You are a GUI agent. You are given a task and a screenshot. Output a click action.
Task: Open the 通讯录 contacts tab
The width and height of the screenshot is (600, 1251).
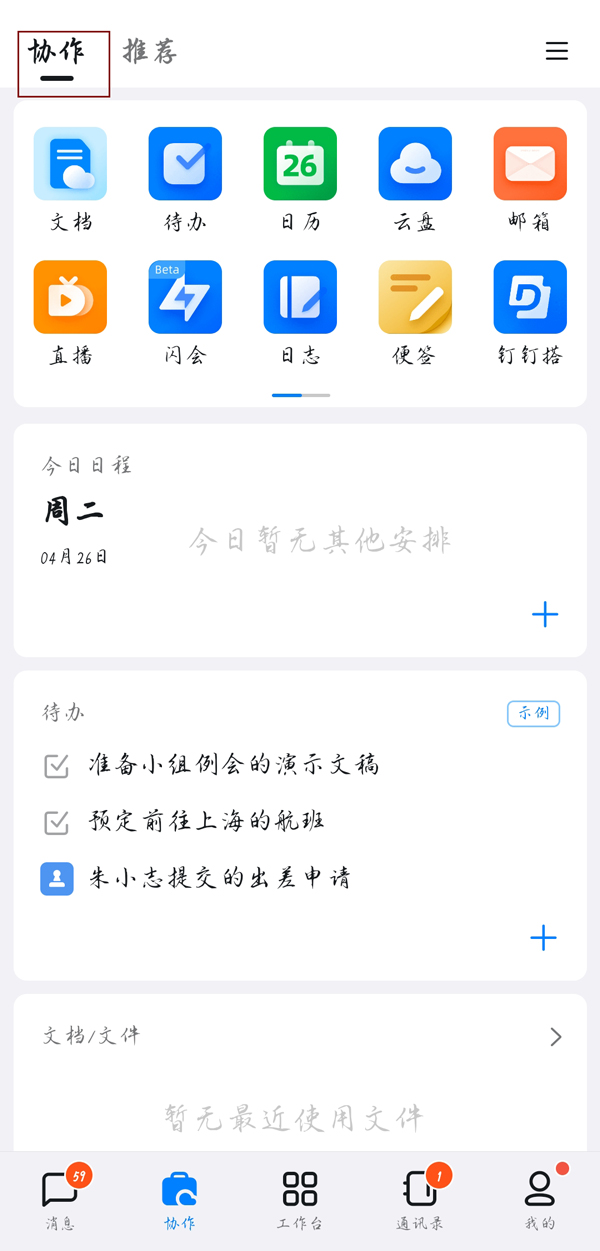[x=420, y=1198]
